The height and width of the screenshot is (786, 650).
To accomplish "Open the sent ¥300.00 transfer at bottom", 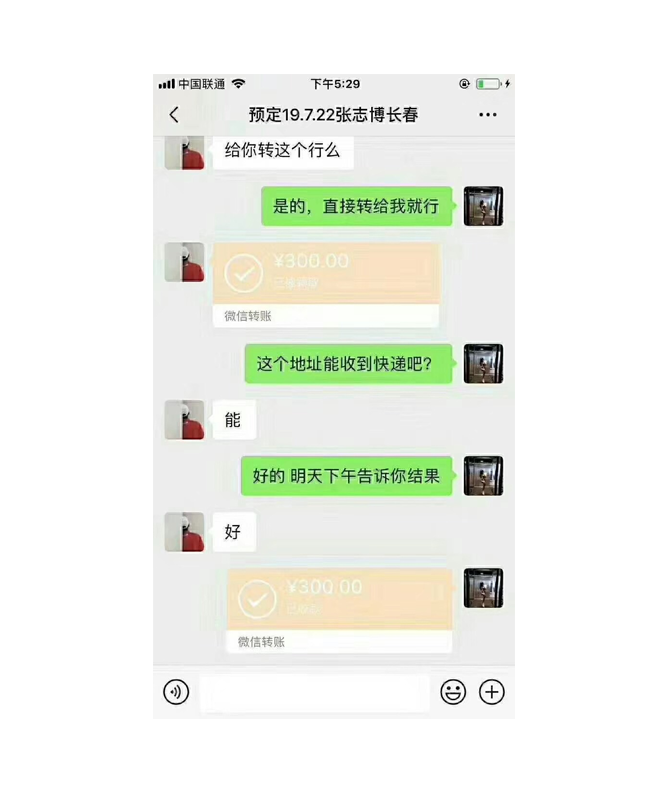I will (x=338, y=610).
